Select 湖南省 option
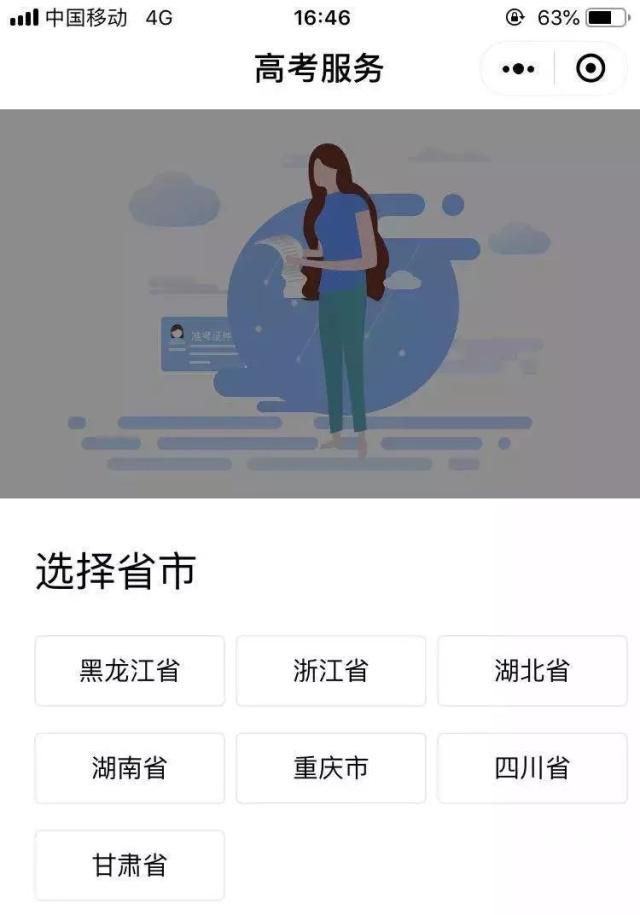640x915 pixels. click(130, 768)
